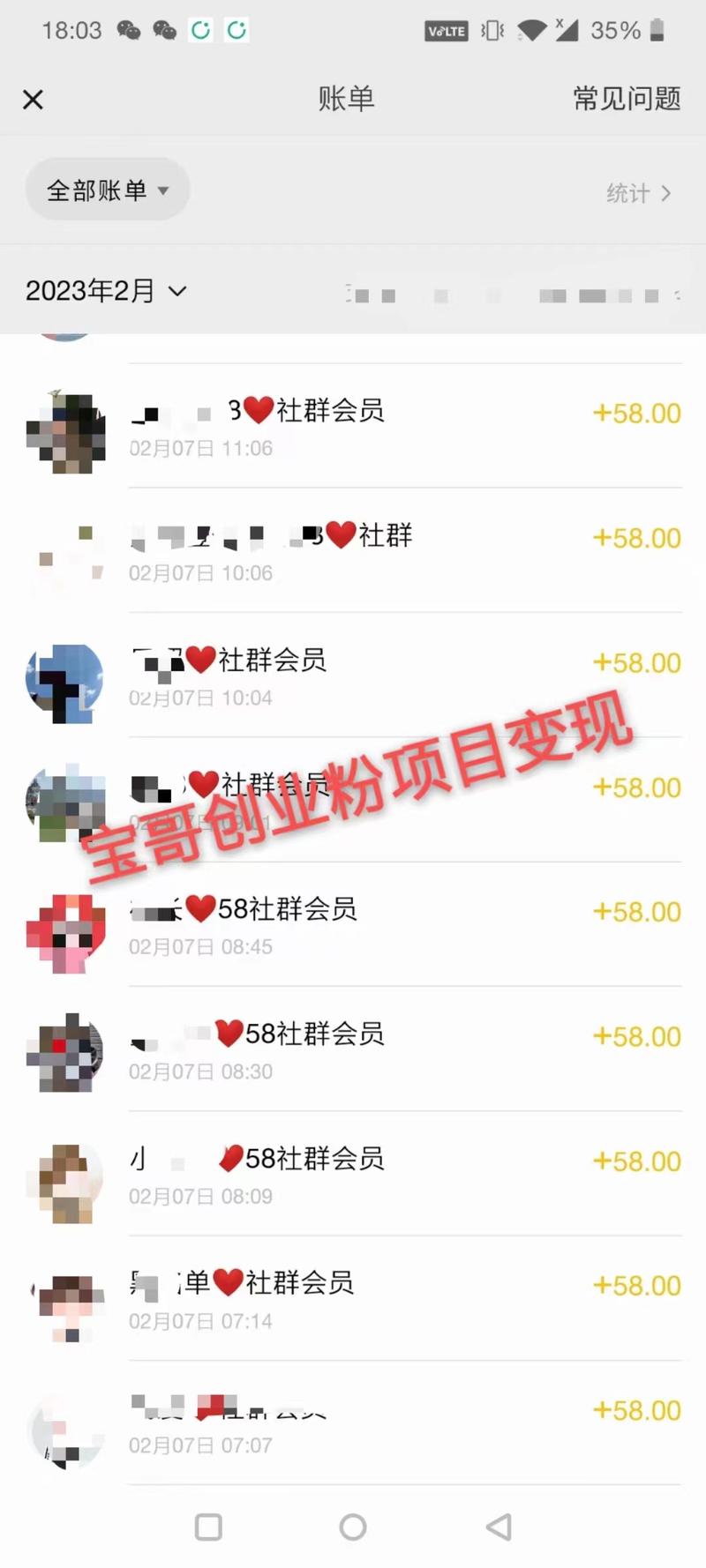
Task: Tap the Recent Apps square navigation button
Action: pyautogui.click(x=208, y=1527)
